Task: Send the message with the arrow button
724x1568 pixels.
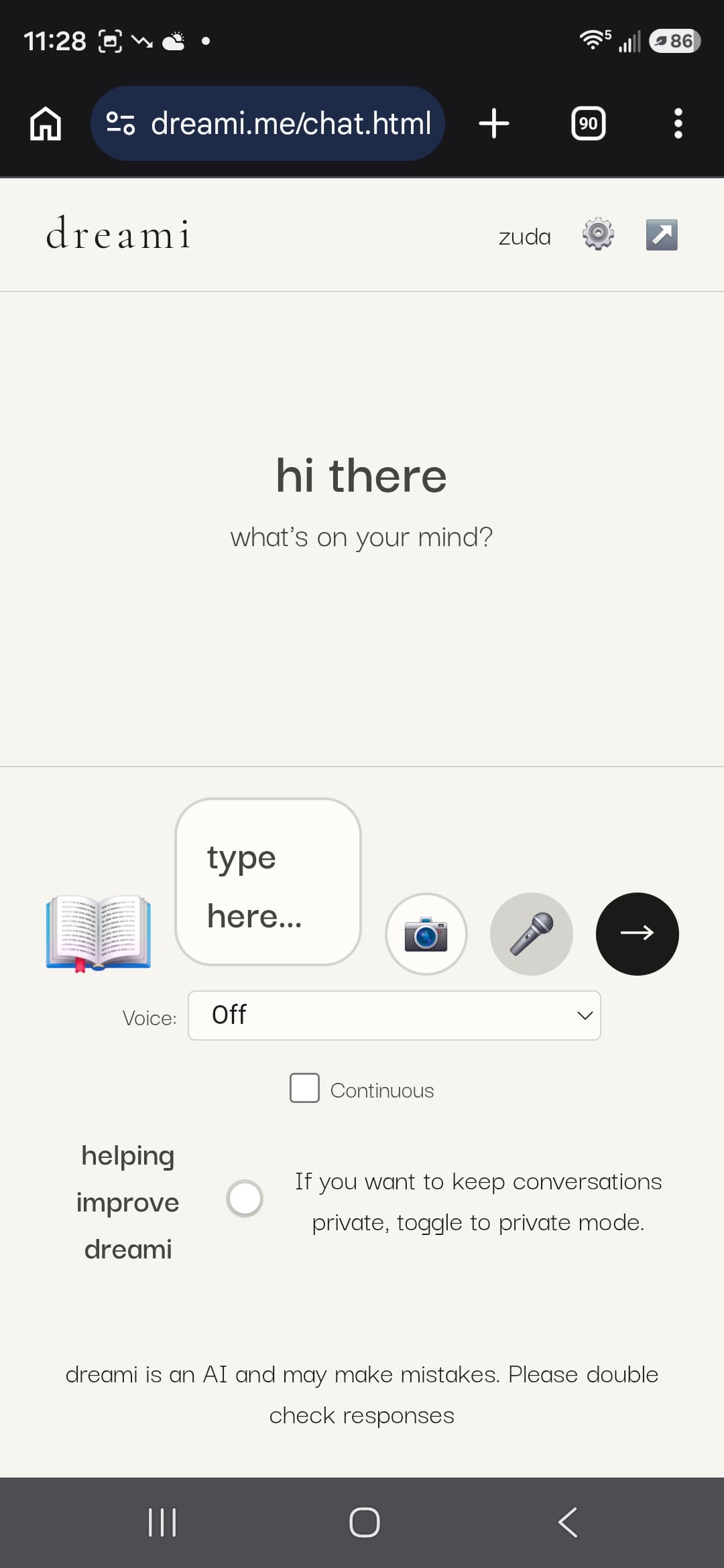Action: pos(638,934)
